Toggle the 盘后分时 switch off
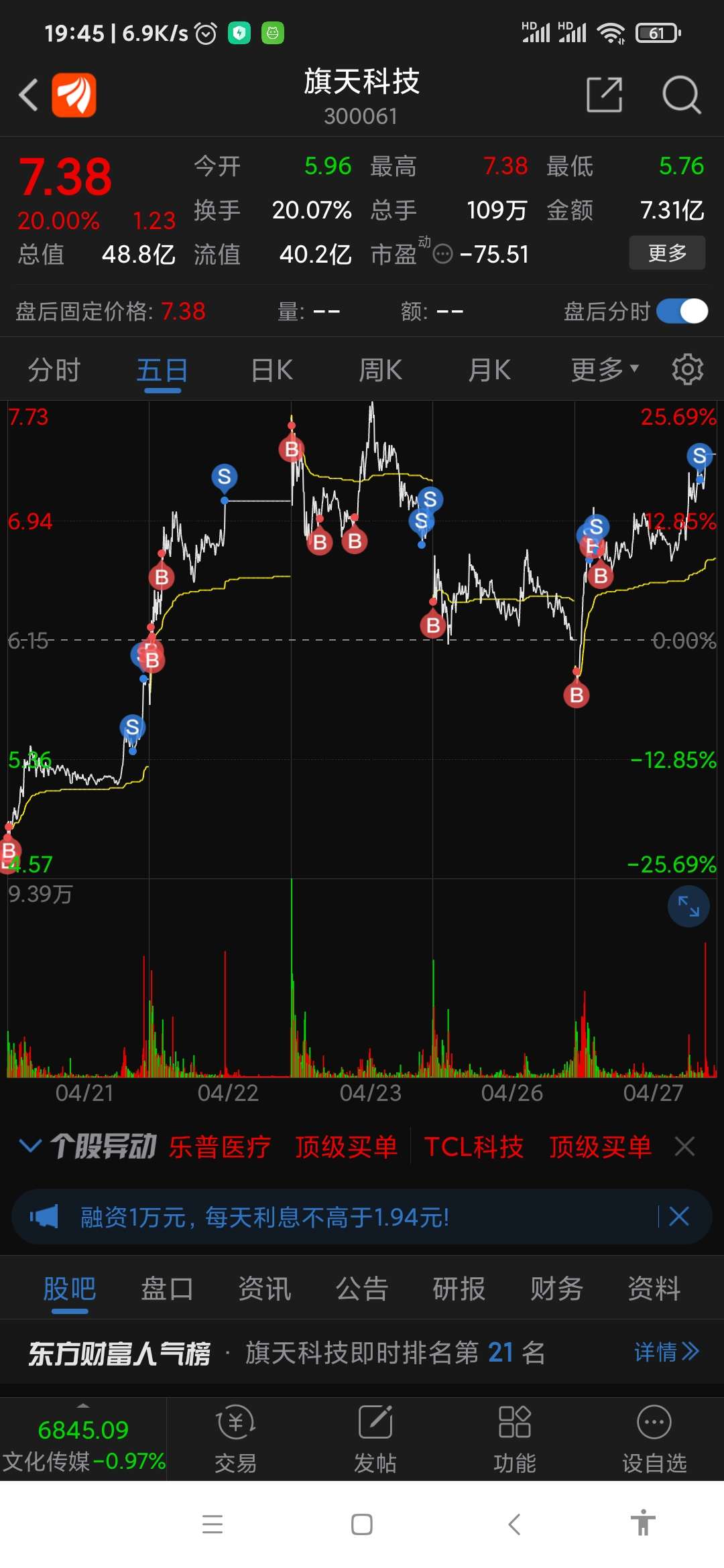 (682, 311)
